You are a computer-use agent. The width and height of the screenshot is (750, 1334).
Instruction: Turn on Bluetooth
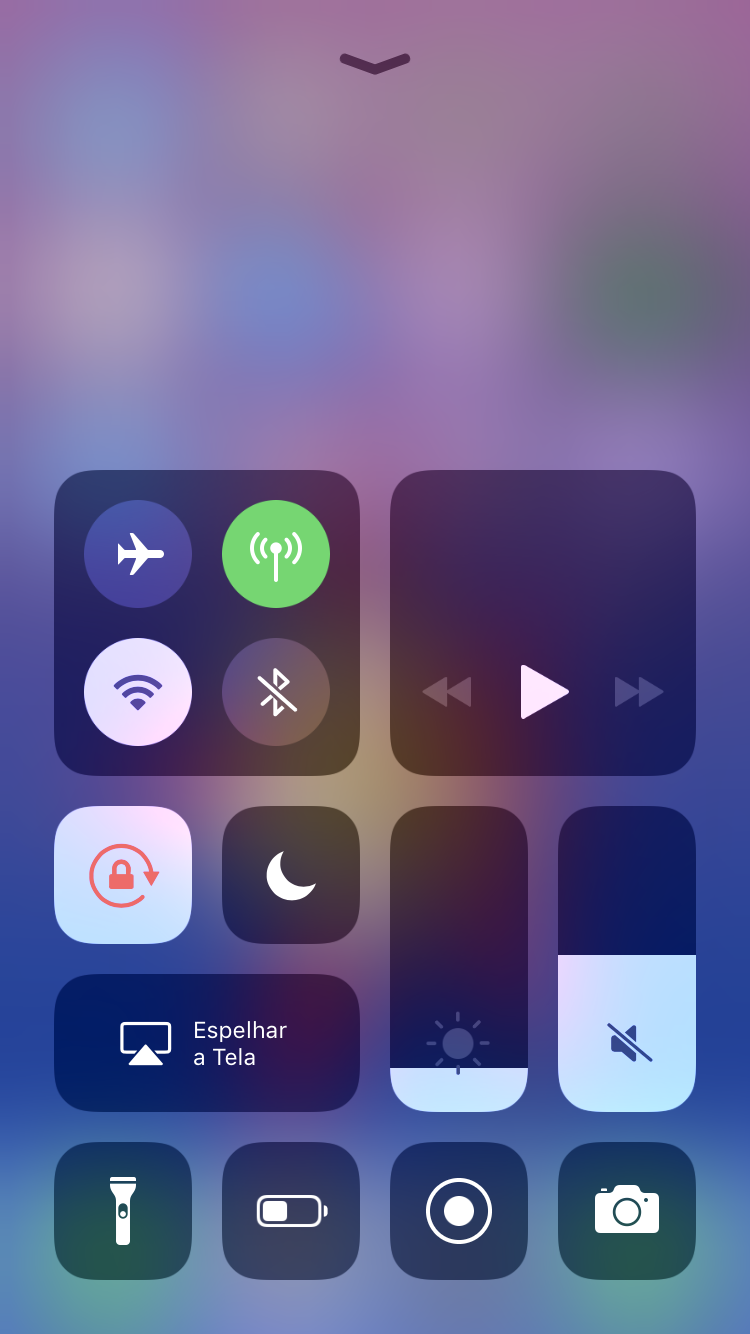[x=276, y=692]
